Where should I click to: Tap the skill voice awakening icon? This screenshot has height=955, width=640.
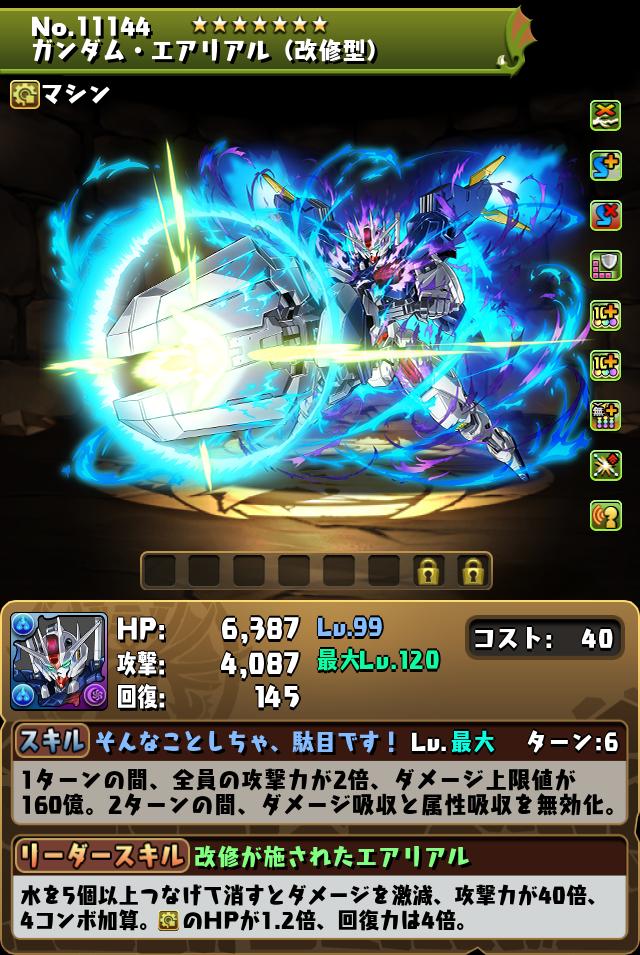click(606, 516)
